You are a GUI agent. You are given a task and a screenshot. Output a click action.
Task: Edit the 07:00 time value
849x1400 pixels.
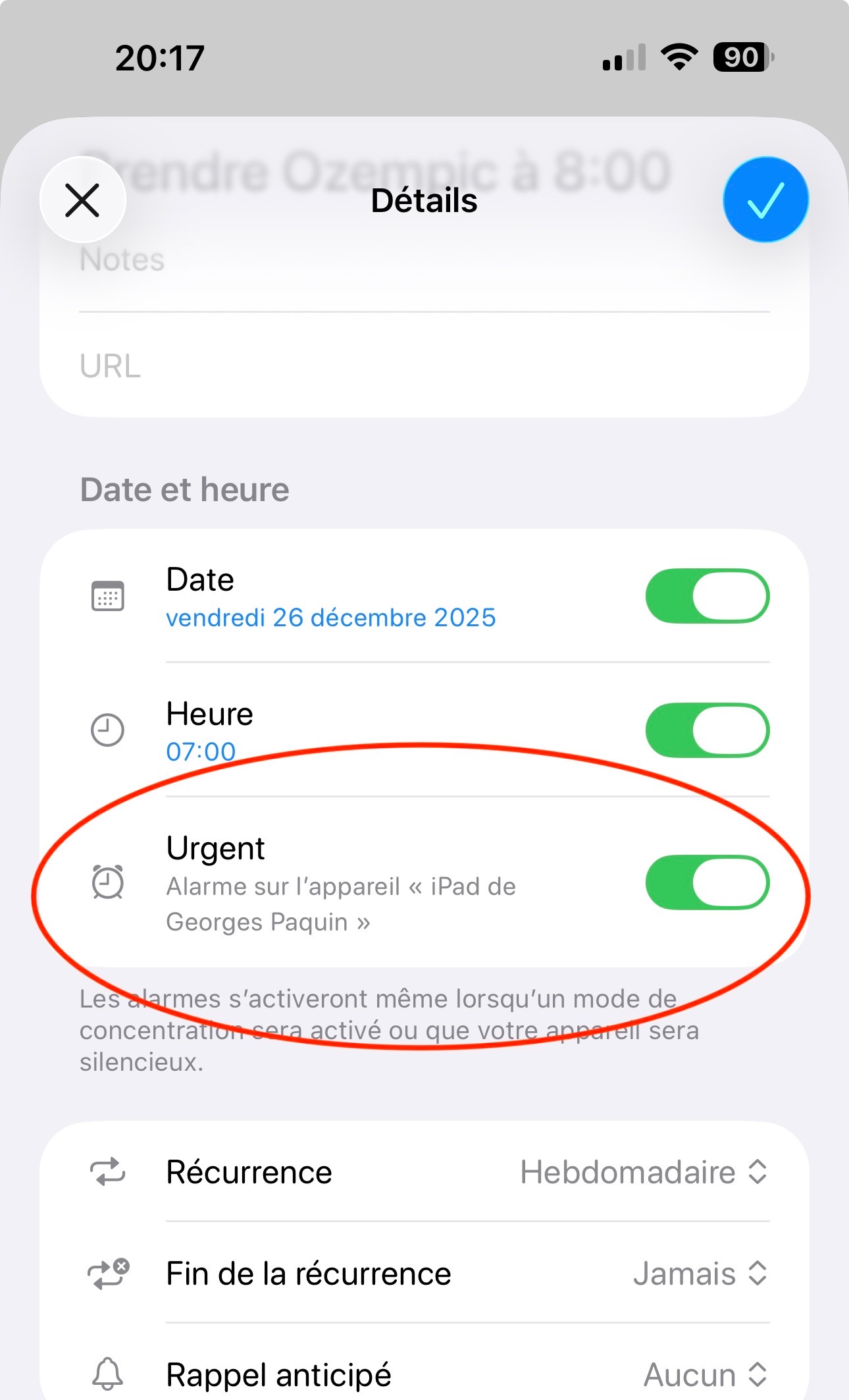point(201,751)
